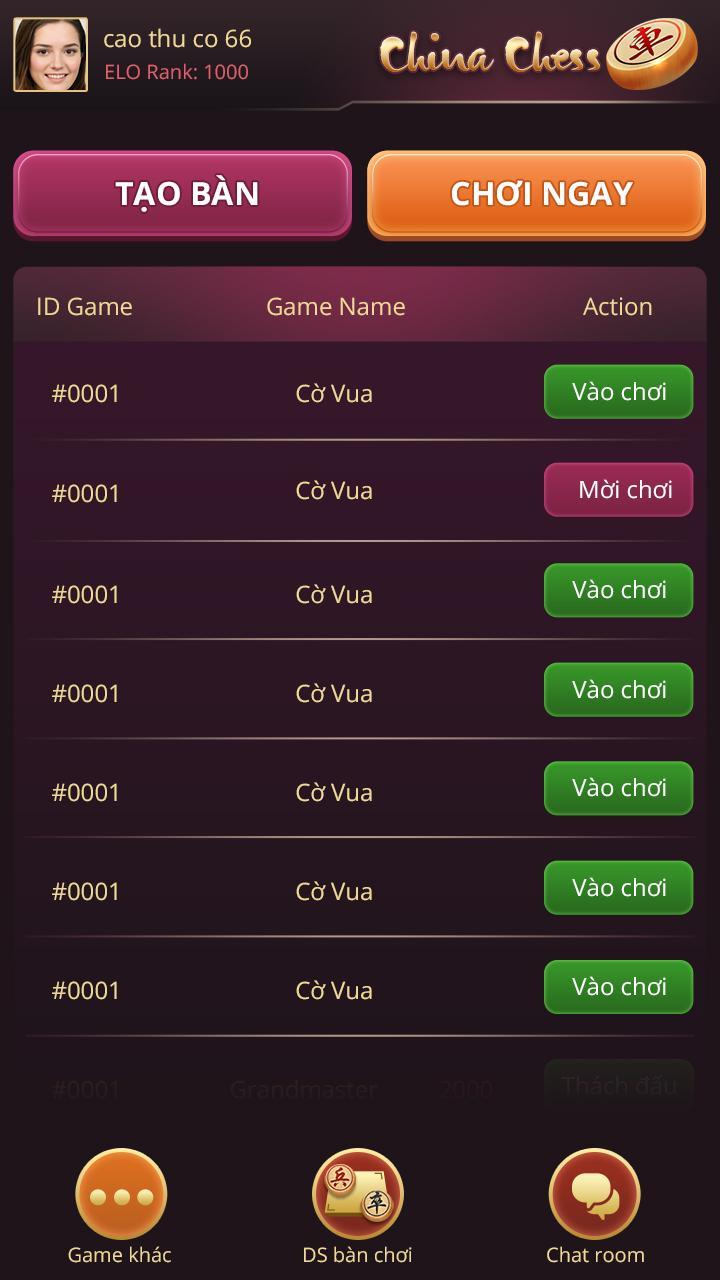Click Vào chơi on the last visible game row
The width and height of the screenshot is (720, 1280).
coord(617,986)
